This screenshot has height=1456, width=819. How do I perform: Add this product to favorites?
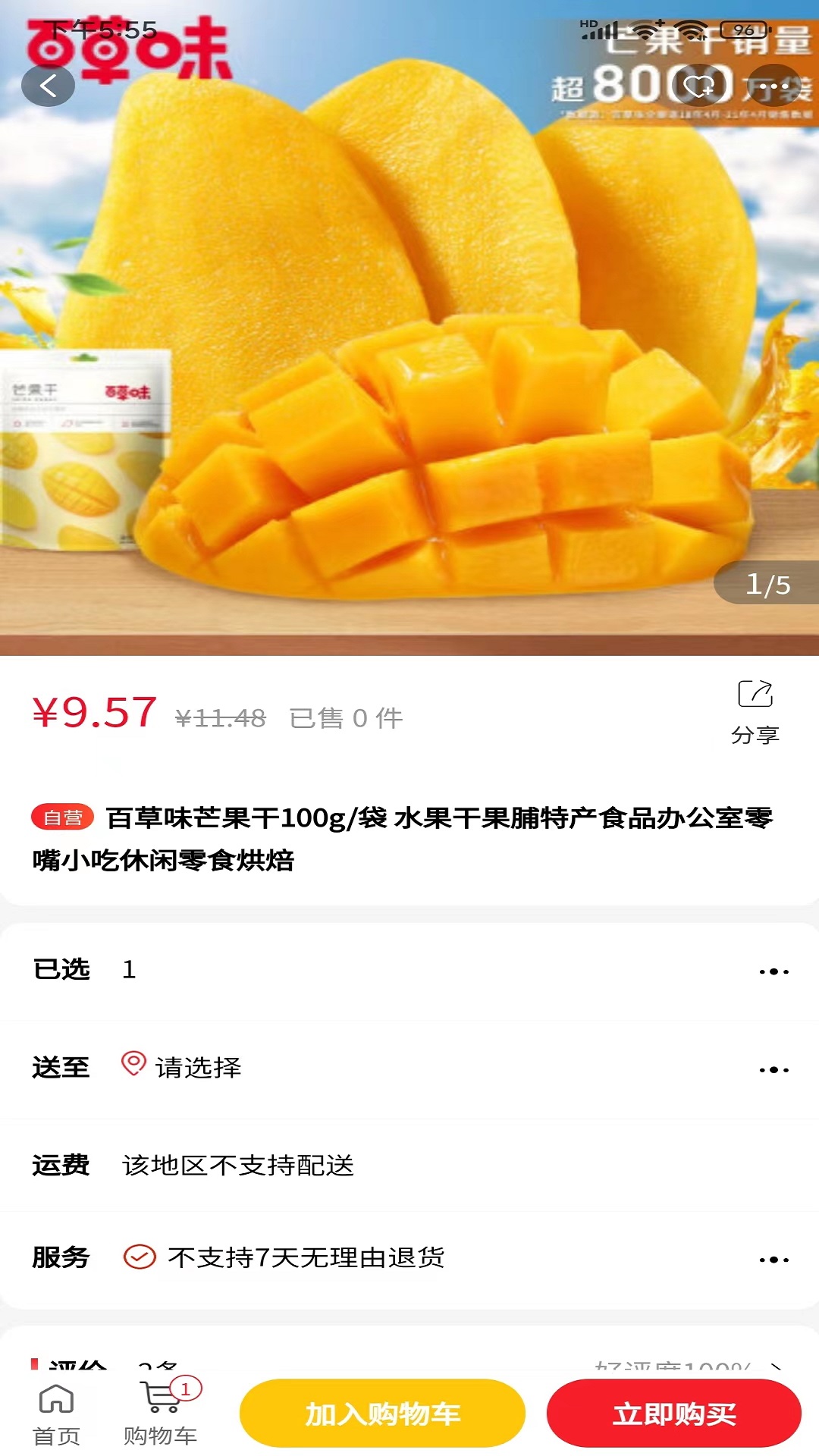tap(698, 86)
